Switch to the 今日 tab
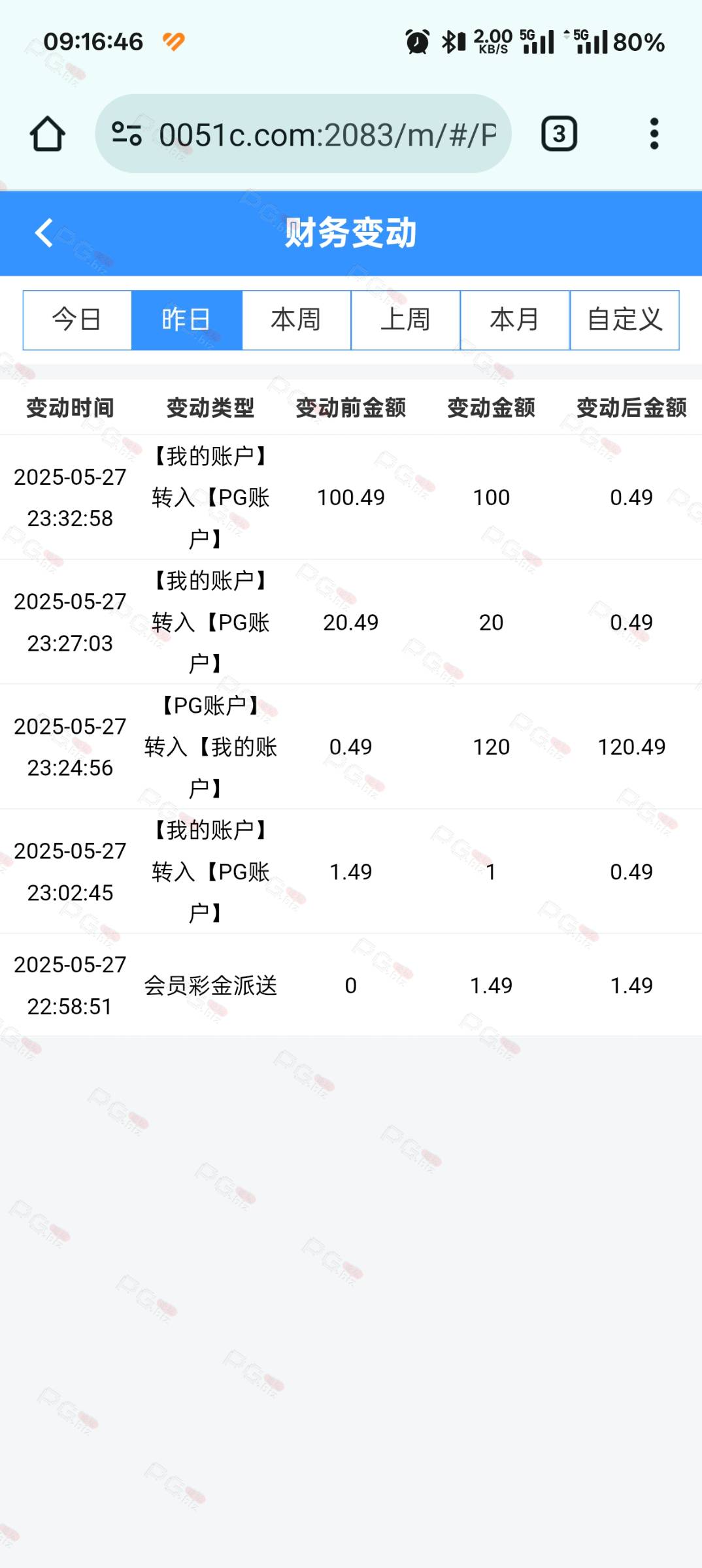The height and width of the screenshot is (1568, 702). pyautogui.click(x=77, y=320)
